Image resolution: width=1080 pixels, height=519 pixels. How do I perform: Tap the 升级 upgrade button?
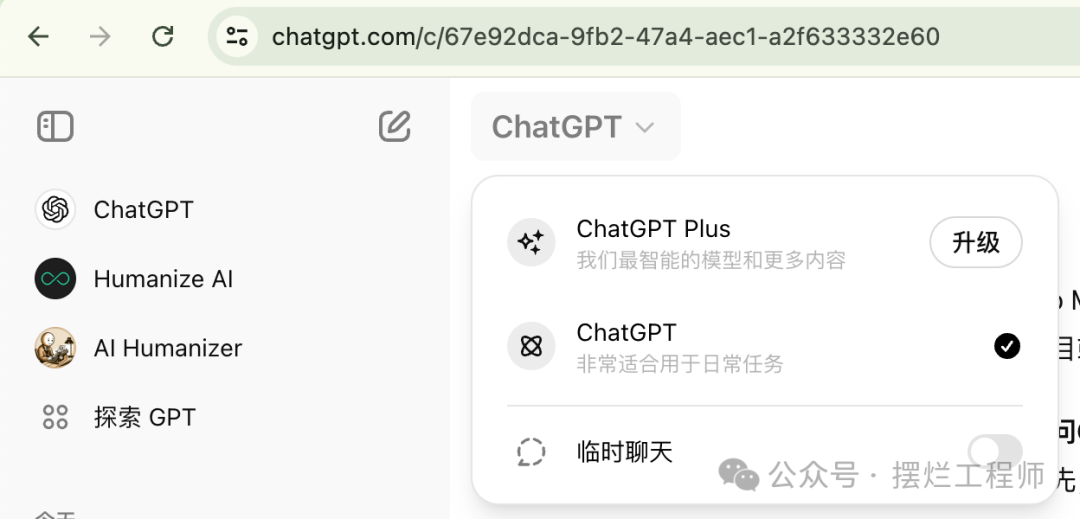tap(975, 243)
